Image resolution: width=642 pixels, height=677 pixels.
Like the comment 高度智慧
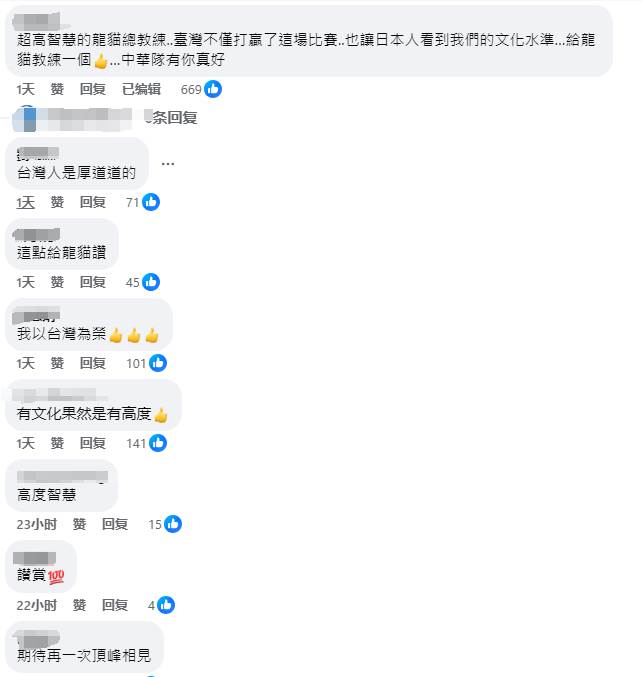coord(79,524)
